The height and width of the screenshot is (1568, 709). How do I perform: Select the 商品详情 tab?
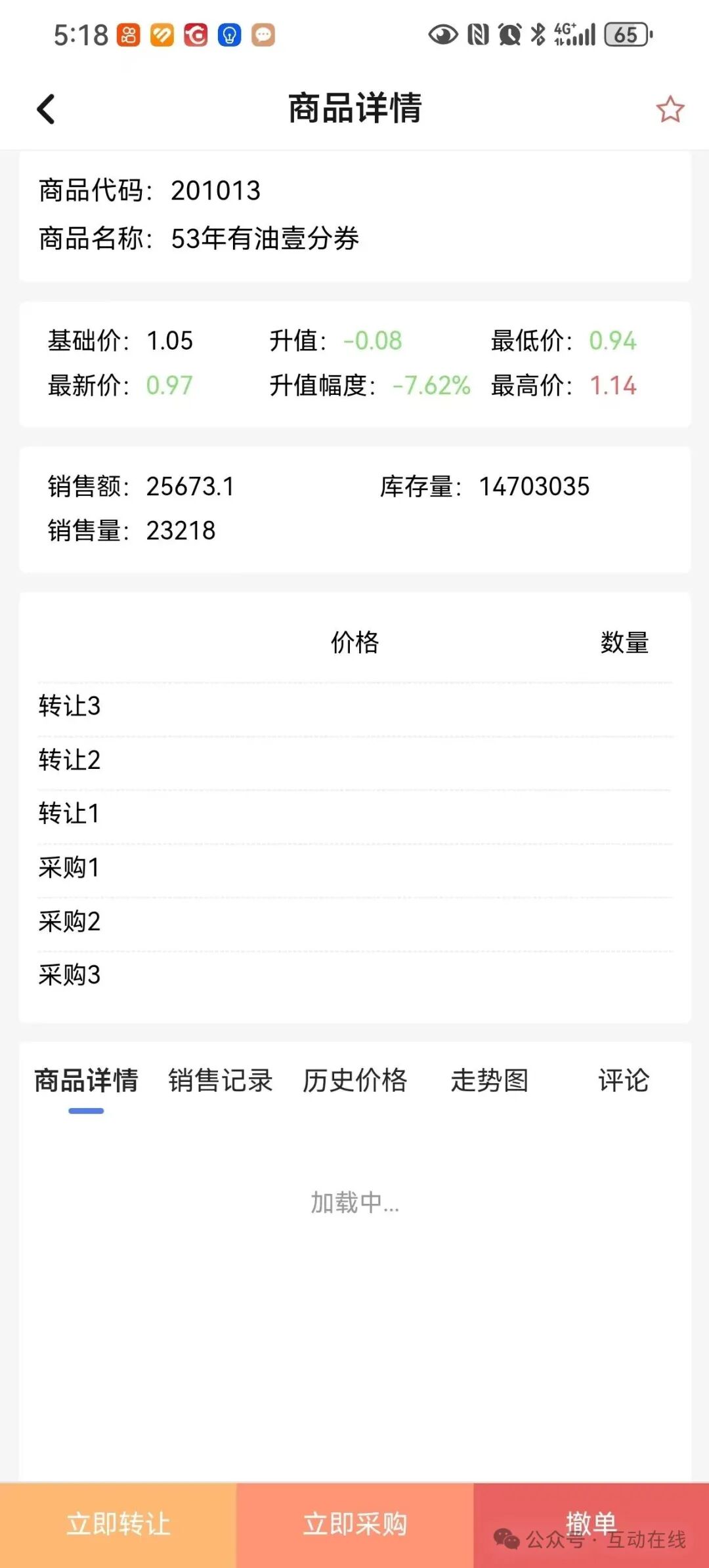86,1081
